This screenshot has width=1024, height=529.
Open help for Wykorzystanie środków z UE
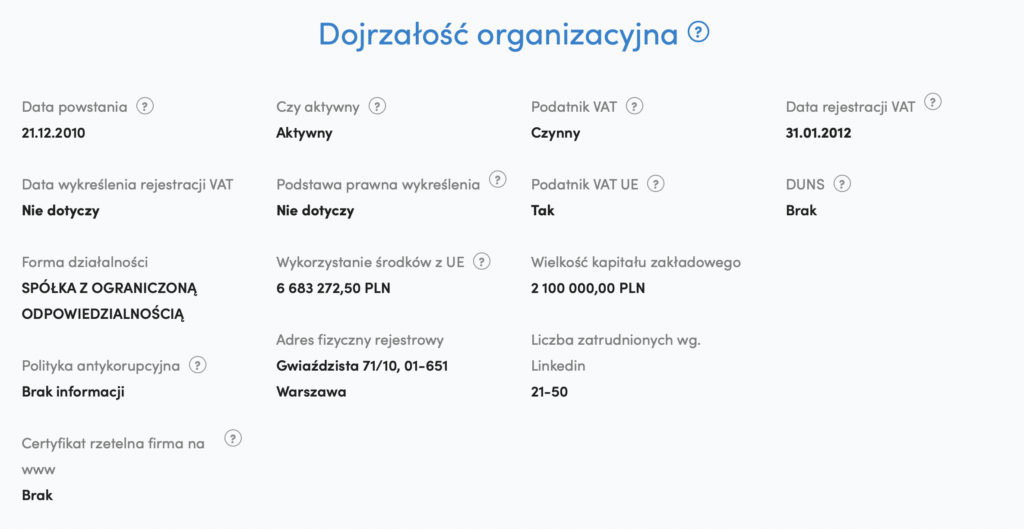click(x=482, y=262)
